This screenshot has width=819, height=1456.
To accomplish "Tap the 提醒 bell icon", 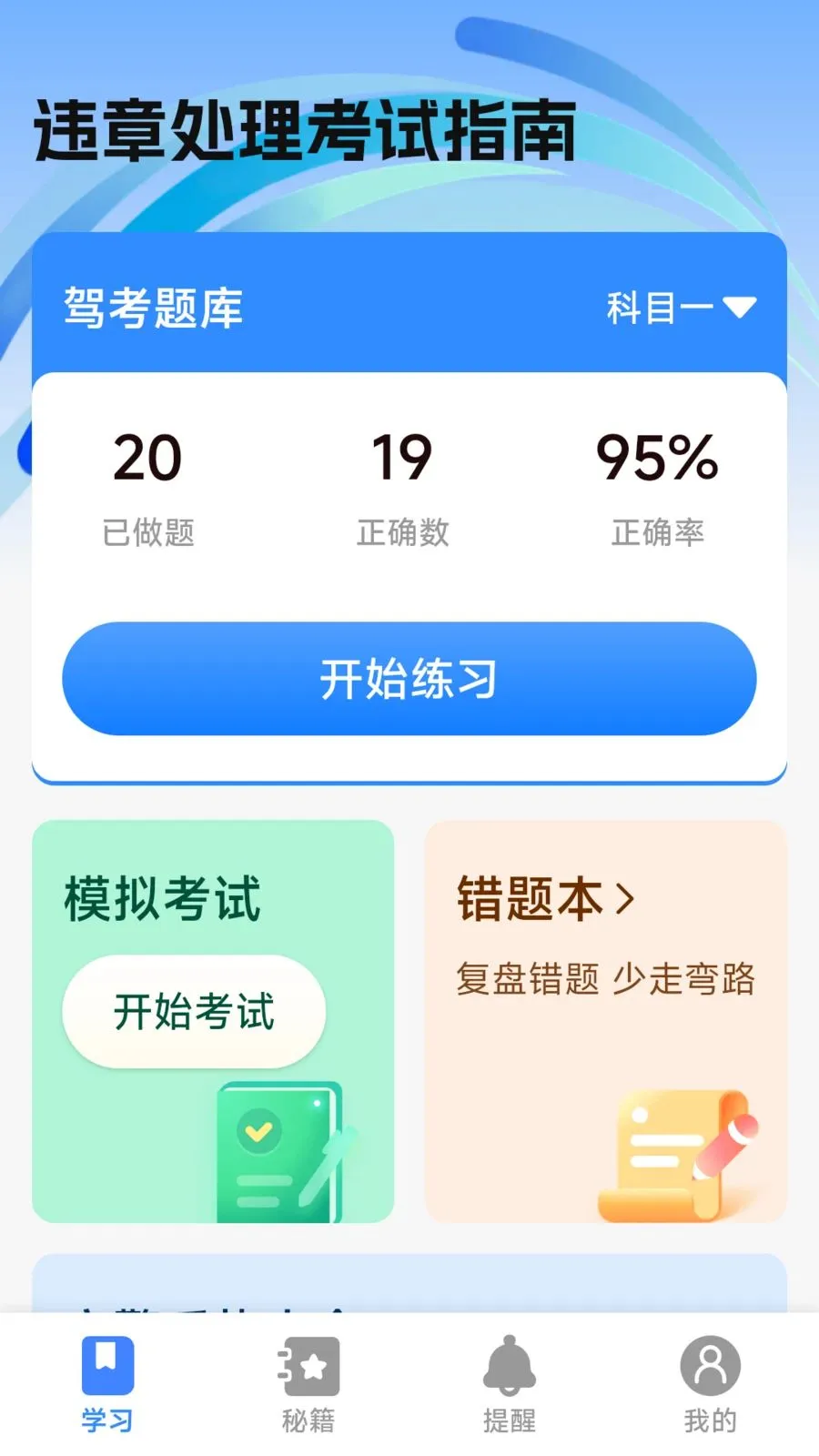I will [510, 1365].
